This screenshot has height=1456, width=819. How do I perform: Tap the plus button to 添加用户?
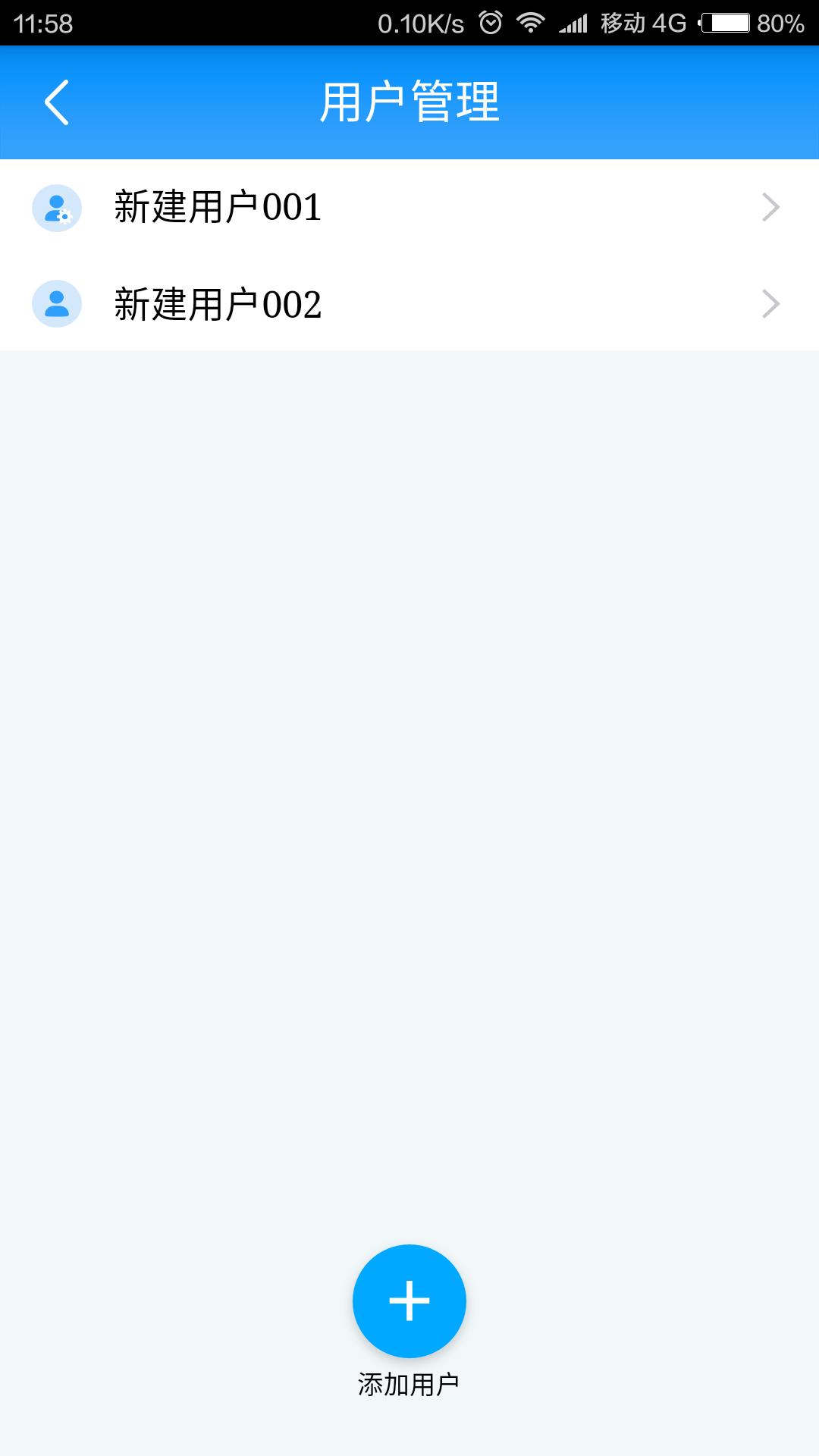click(409, 1301)
